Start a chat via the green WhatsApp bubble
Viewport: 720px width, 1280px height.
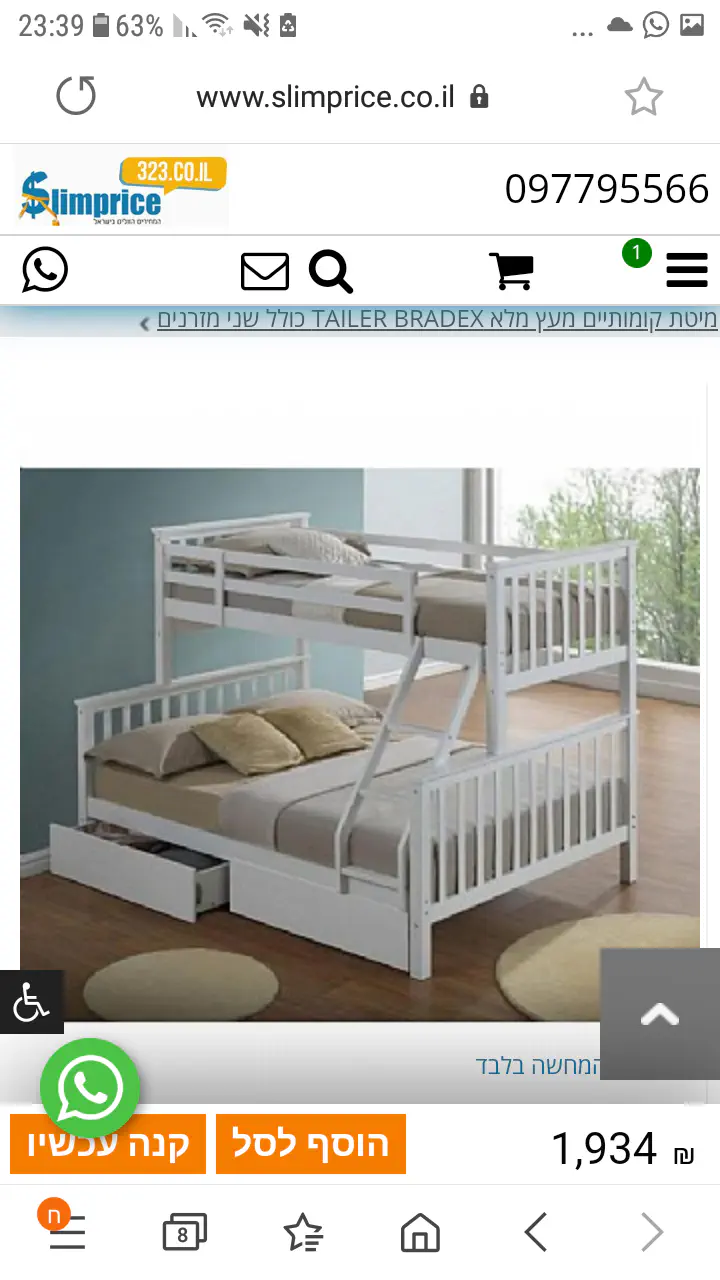(90, 1088)
